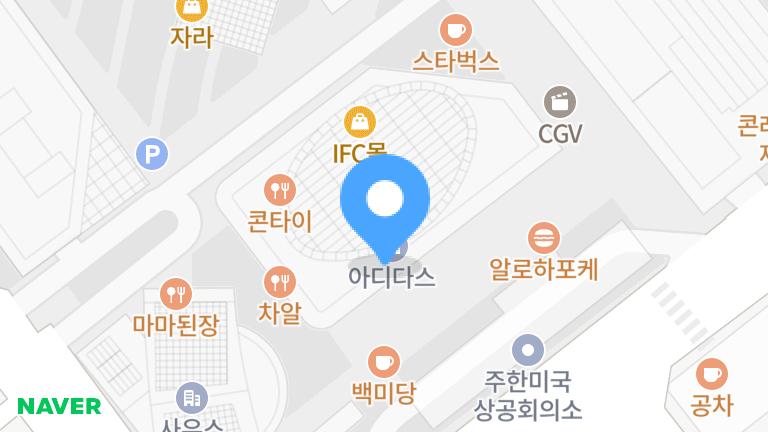This screenshot has height=432, width=768.
Task: Select the CGV cinema marker
Action: (x=559, y=102)
